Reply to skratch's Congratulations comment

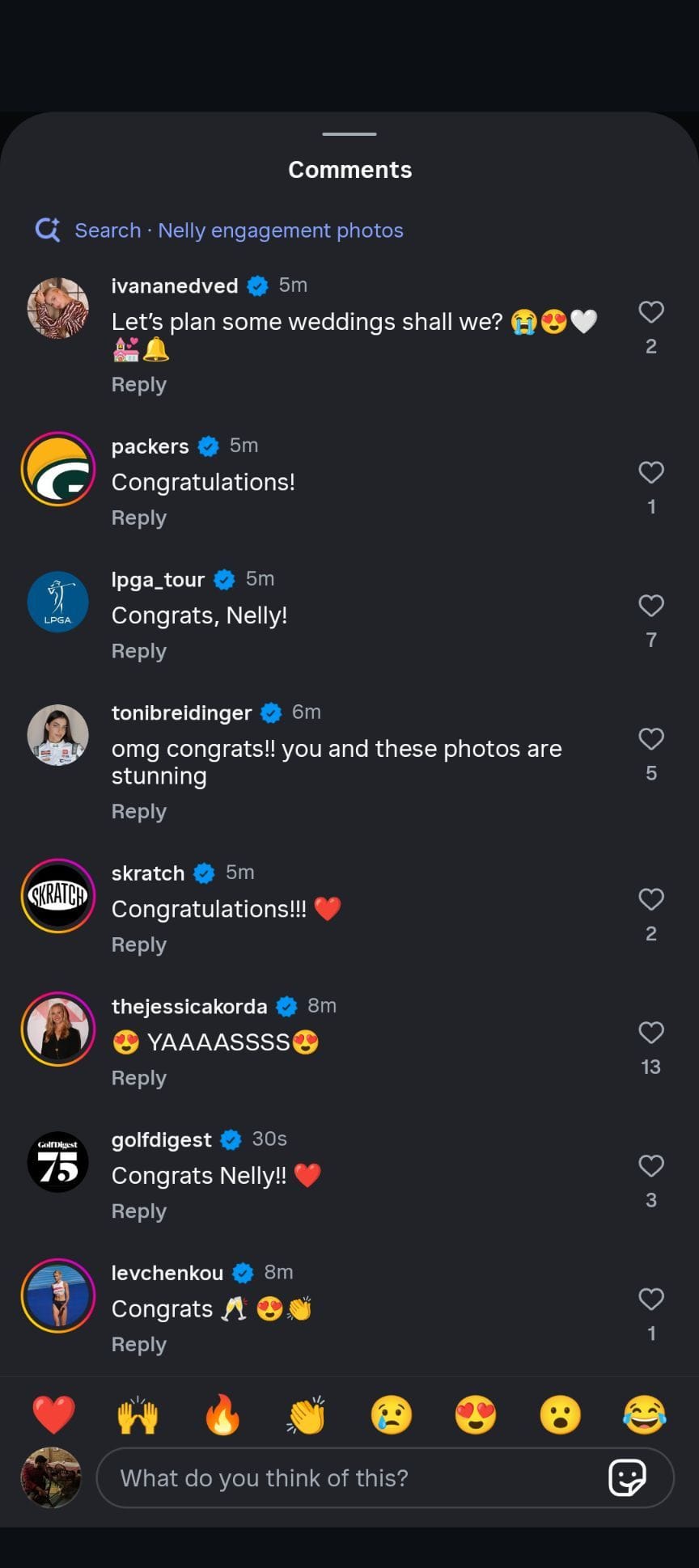coord(138,944)
